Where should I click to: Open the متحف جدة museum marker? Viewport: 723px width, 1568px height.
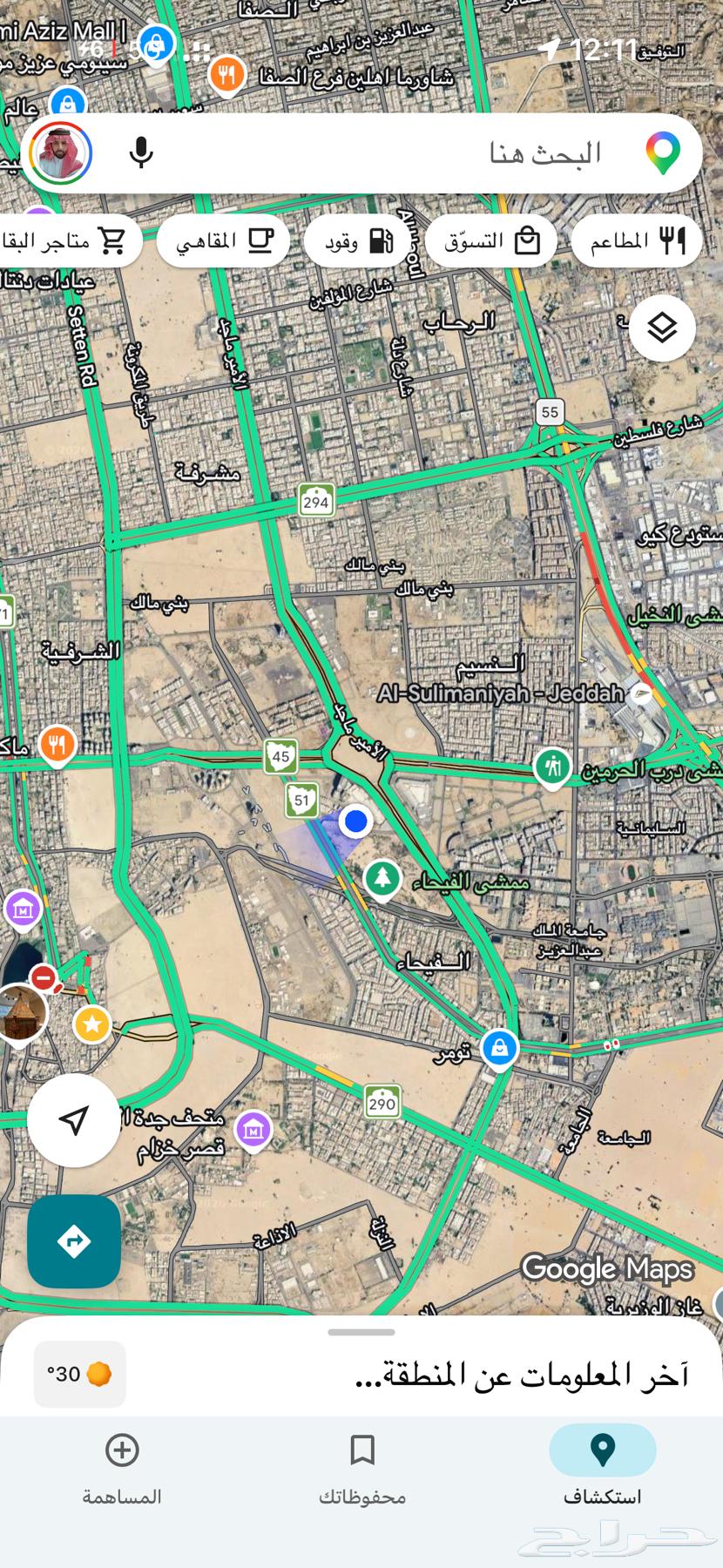253,1131
